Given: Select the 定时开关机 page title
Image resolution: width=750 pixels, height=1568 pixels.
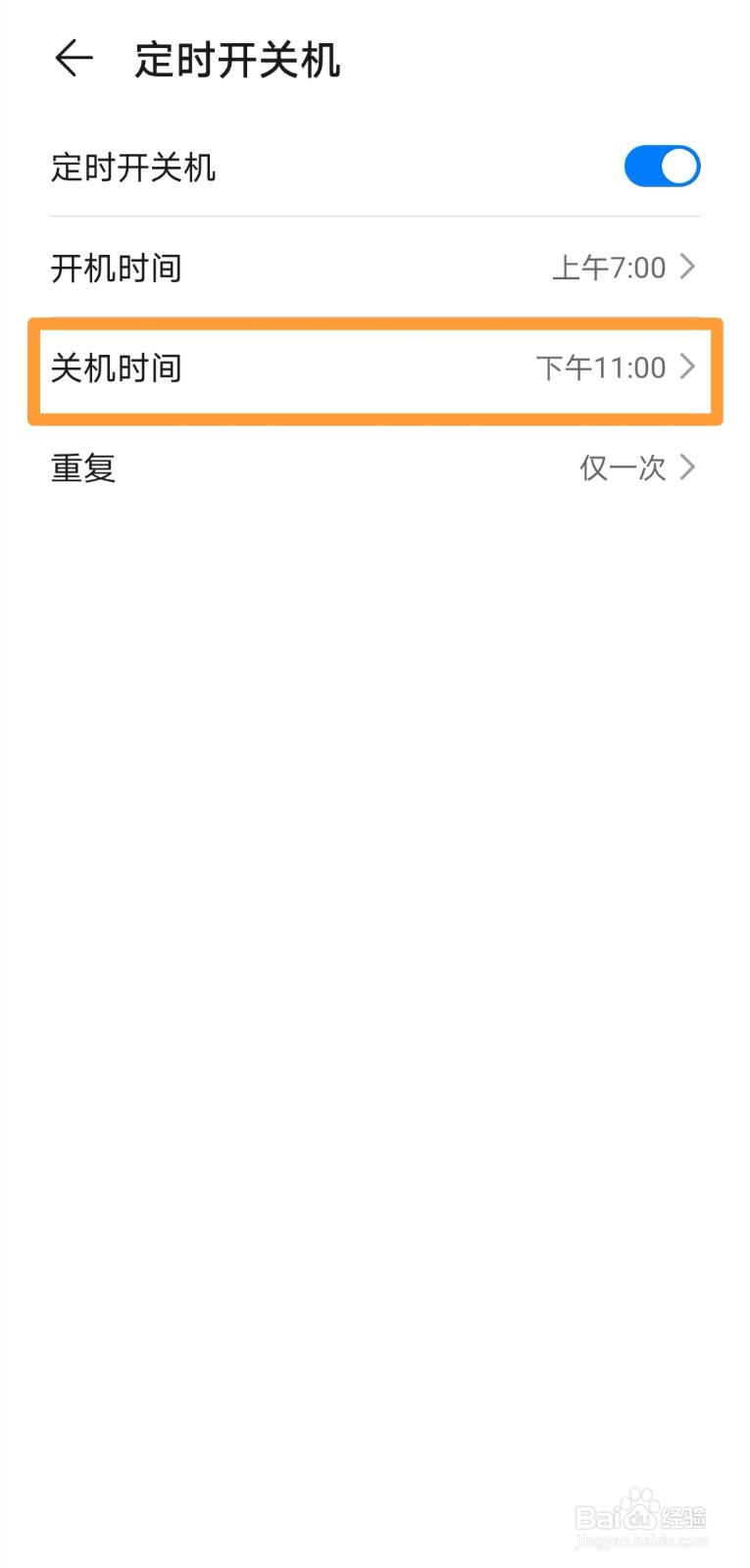Looking at the screenshot, I should pos(237,59).
